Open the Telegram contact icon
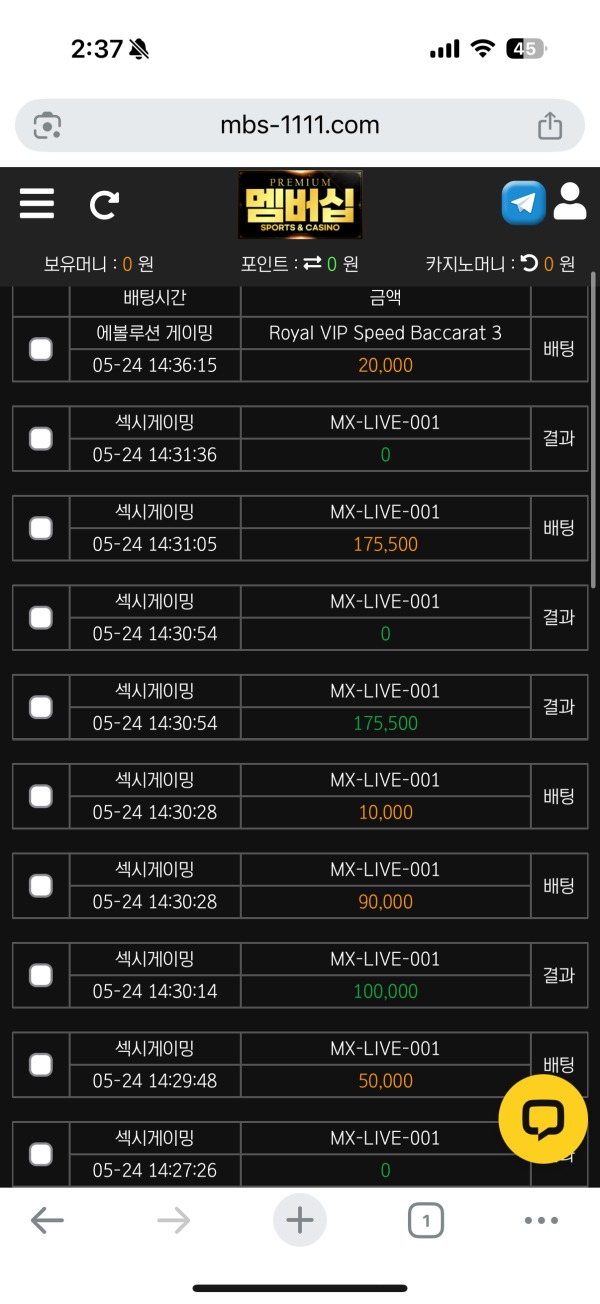Screen dimensions: 600x1304 coord(523,203)
